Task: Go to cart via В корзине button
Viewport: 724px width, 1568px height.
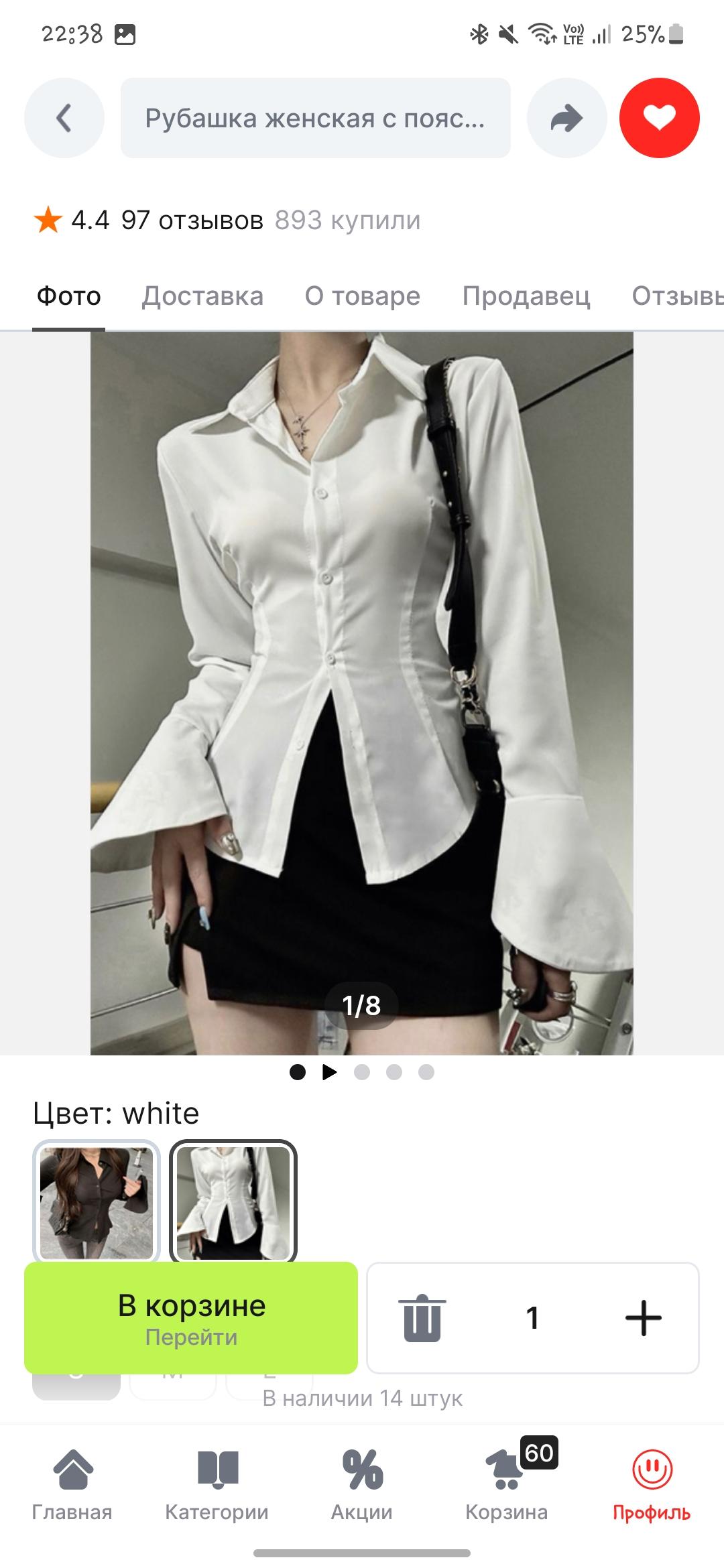Action: (x=191, y=1317)
